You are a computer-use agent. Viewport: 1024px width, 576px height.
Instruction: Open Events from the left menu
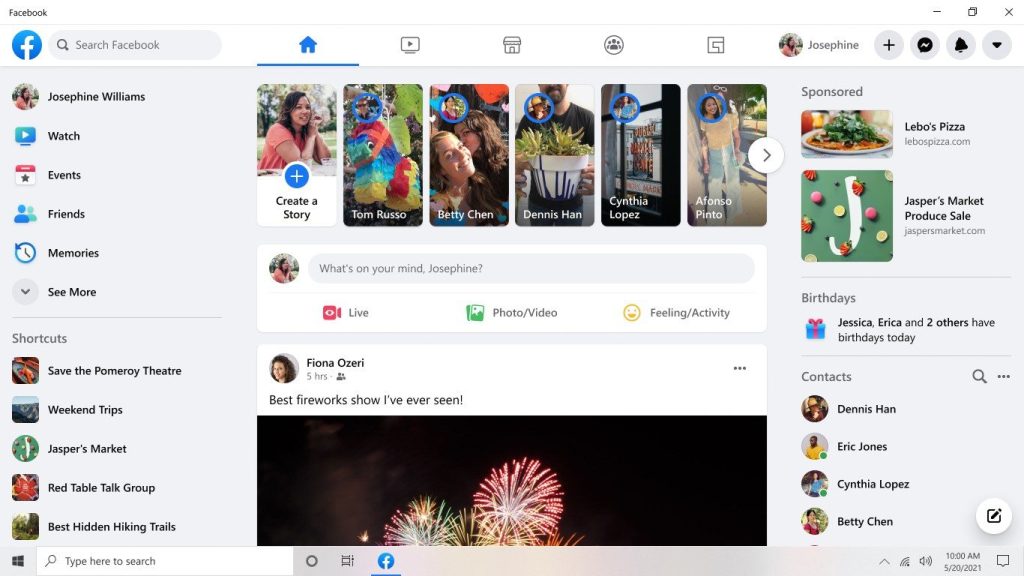point(64,175)
